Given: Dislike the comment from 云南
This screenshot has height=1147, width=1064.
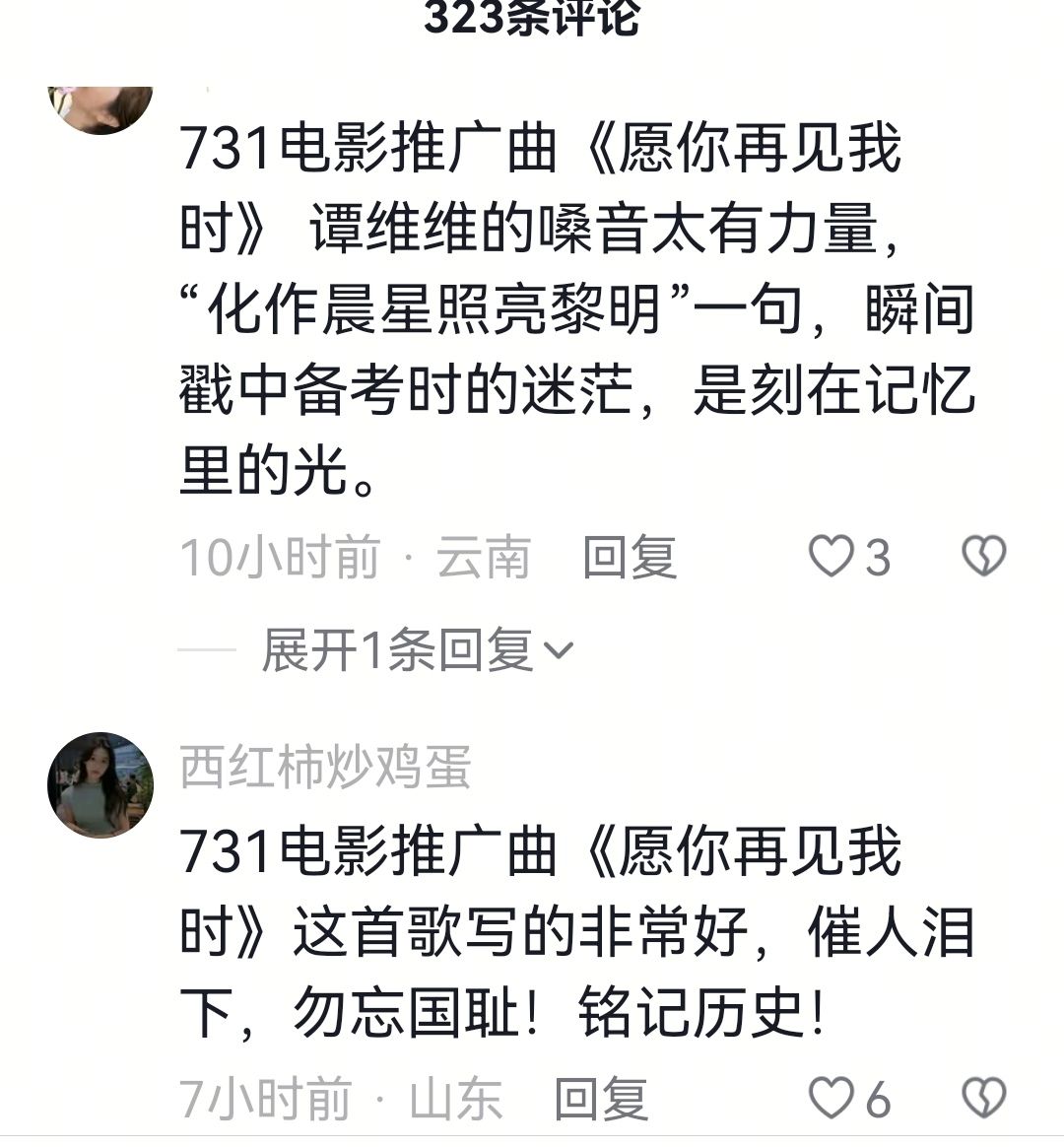Looking at the screenshot, I should 983,557.
